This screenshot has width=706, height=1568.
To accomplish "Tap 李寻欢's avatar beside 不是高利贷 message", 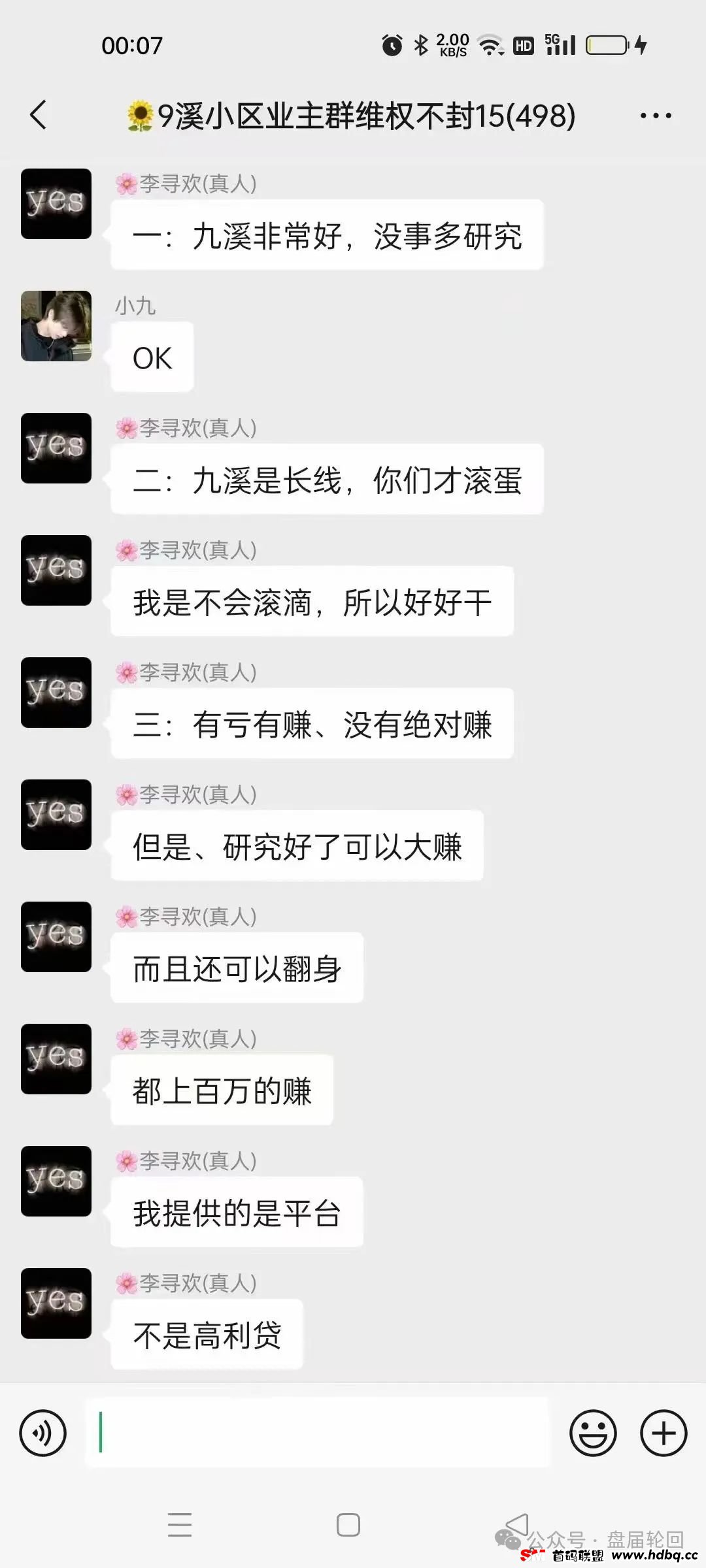I will coord(56,1303).
